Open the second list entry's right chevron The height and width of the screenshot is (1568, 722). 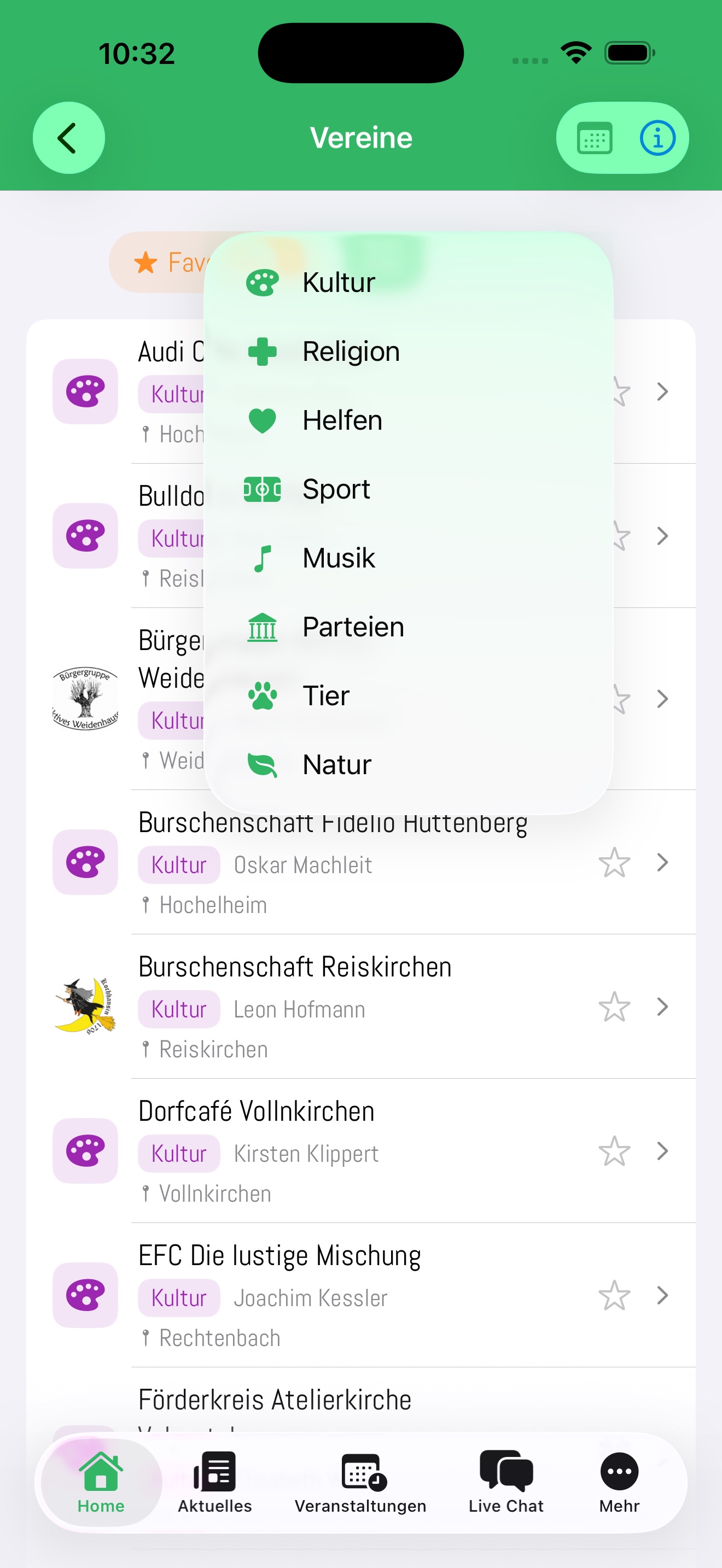663,536
